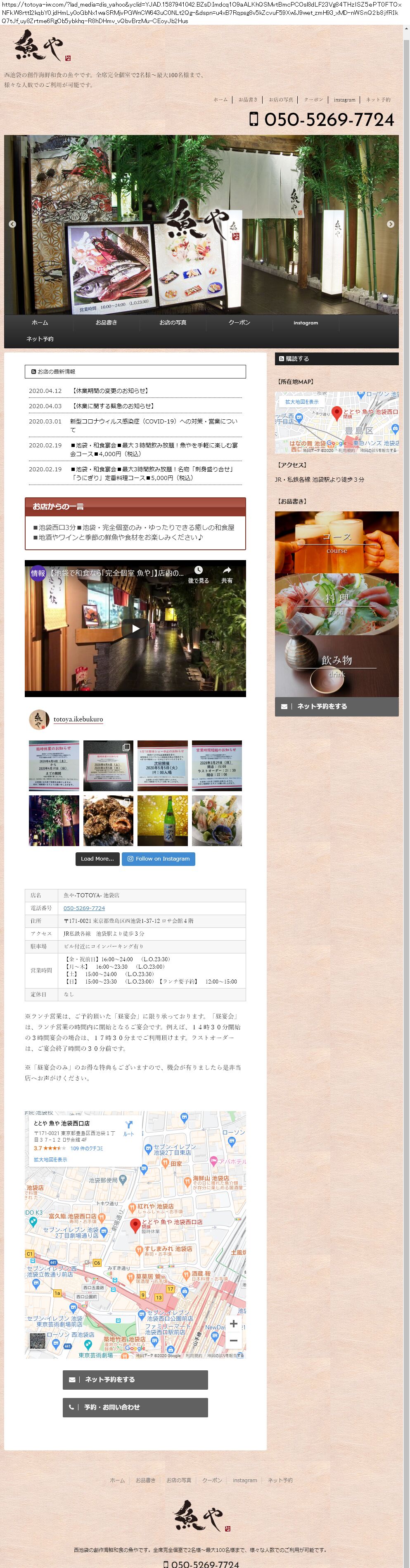Call the underlined 050-5269-7724 link in info table
Screen dimensions: 410x1568
point(84,908)
